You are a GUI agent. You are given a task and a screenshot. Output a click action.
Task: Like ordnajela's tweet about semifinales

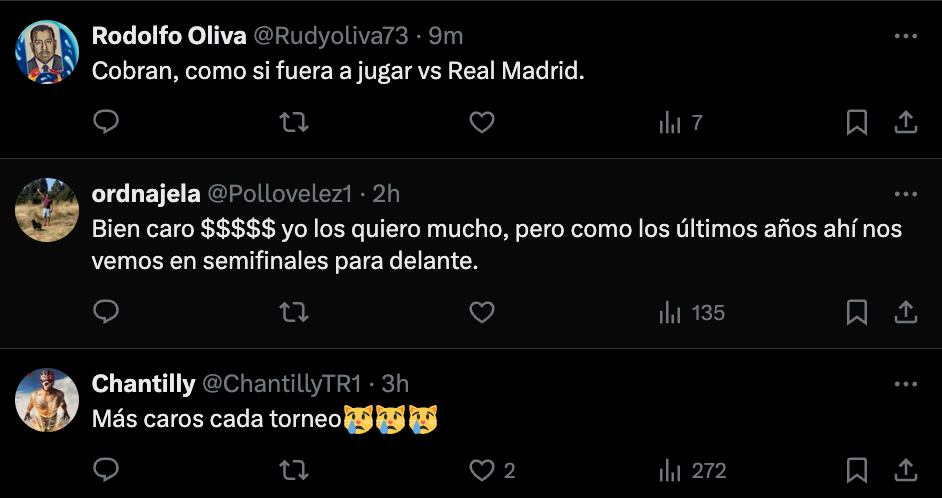click(482, 312)
